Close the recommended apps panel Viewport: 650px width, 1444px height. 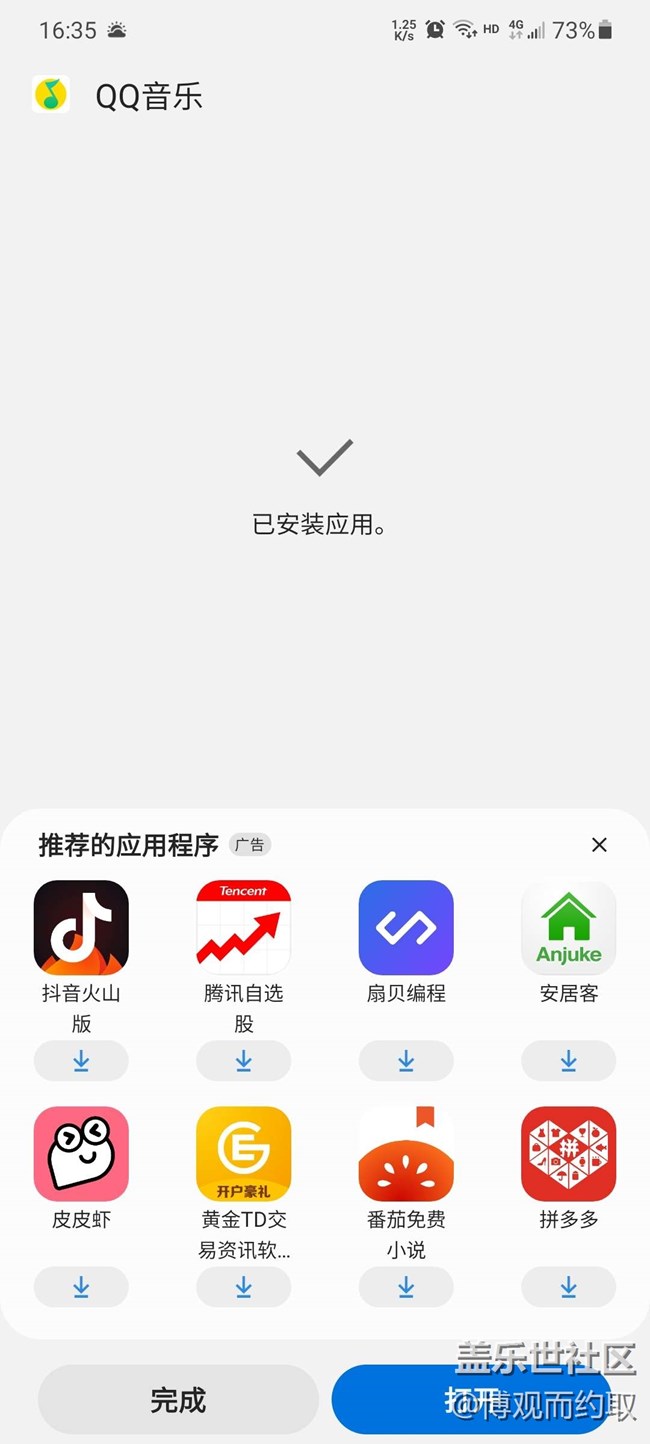click(x=599, y=845)
